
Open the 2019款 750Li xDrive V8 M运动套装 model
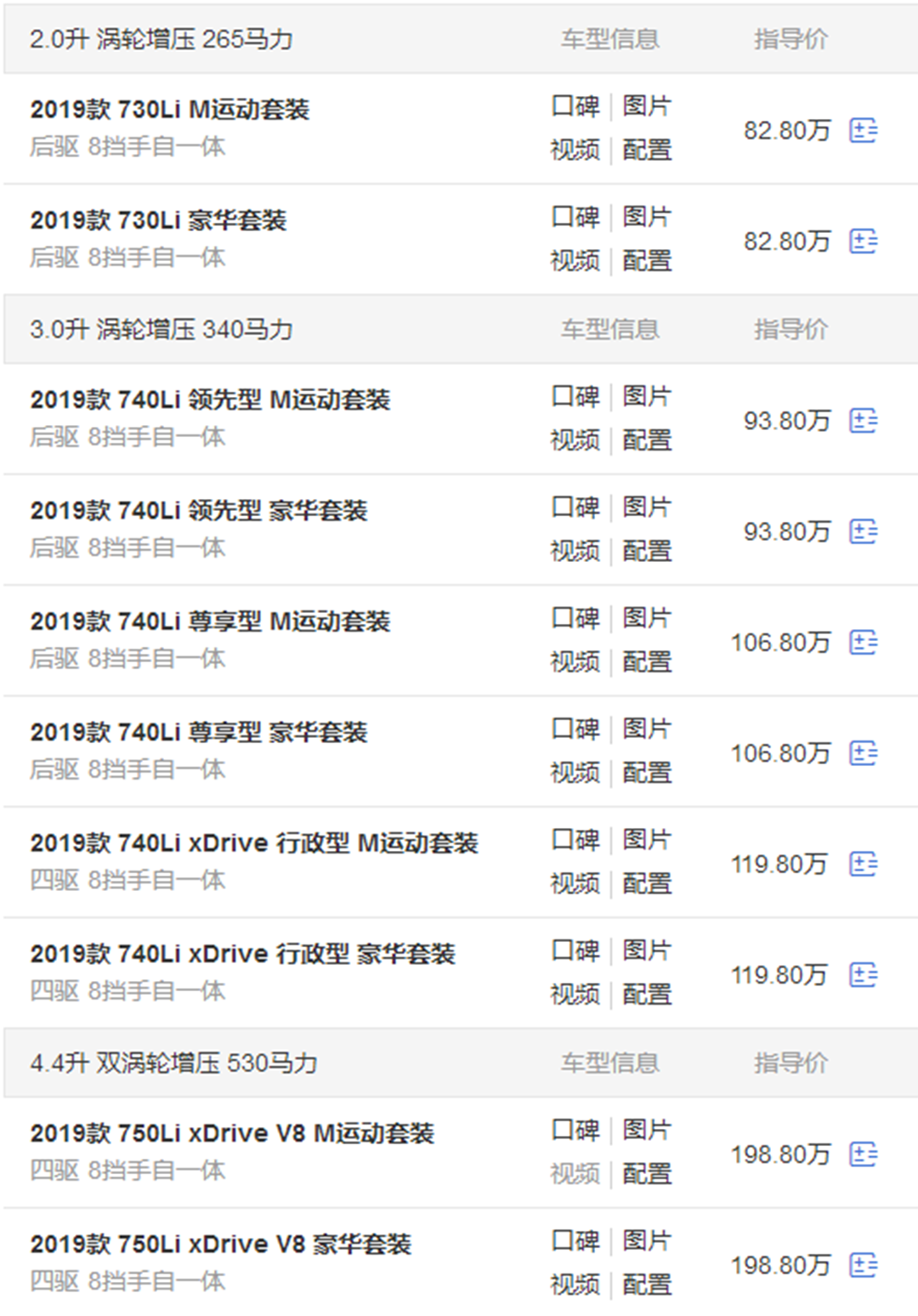232,1133
